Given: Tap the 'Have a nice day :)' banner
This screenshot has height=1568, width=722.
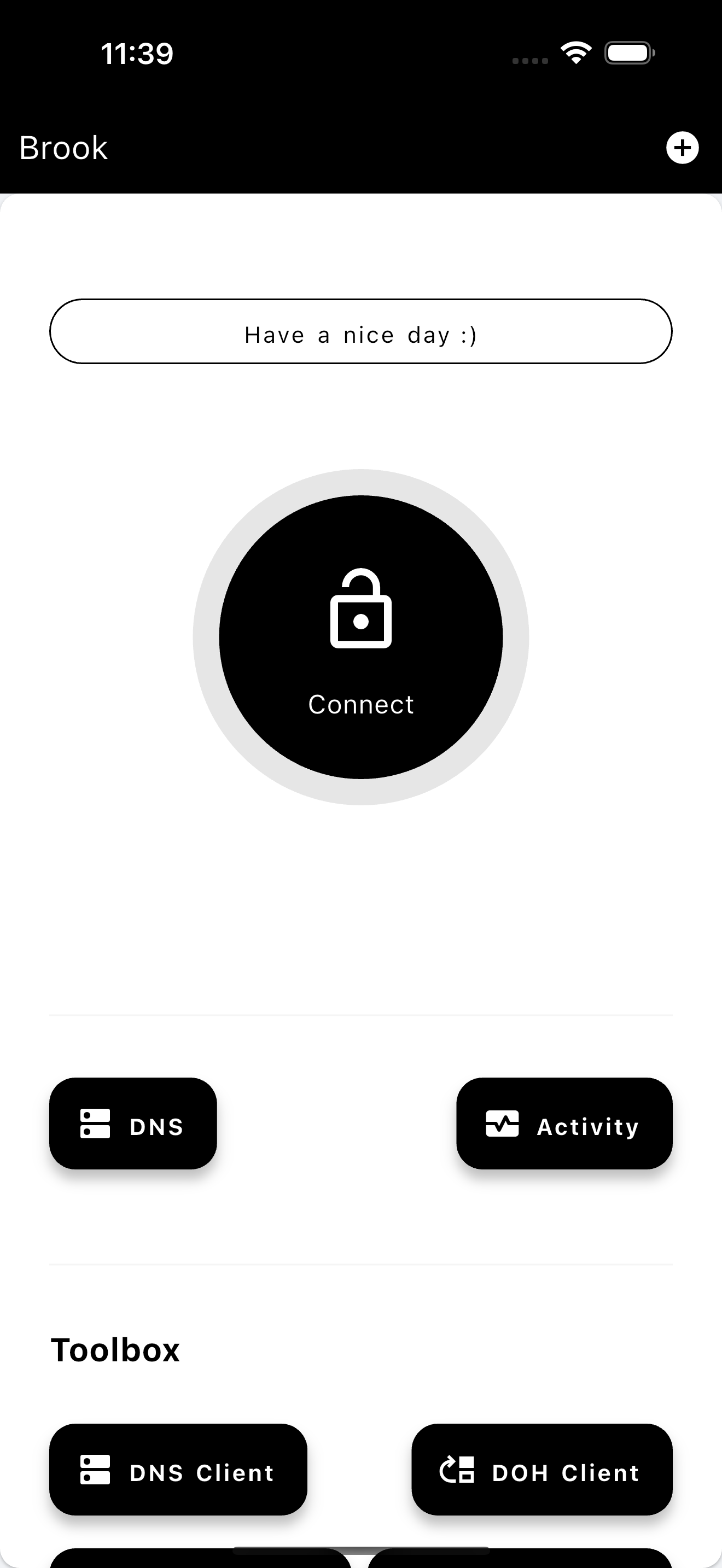Looking at the screenshot, I should coord(360,332).
